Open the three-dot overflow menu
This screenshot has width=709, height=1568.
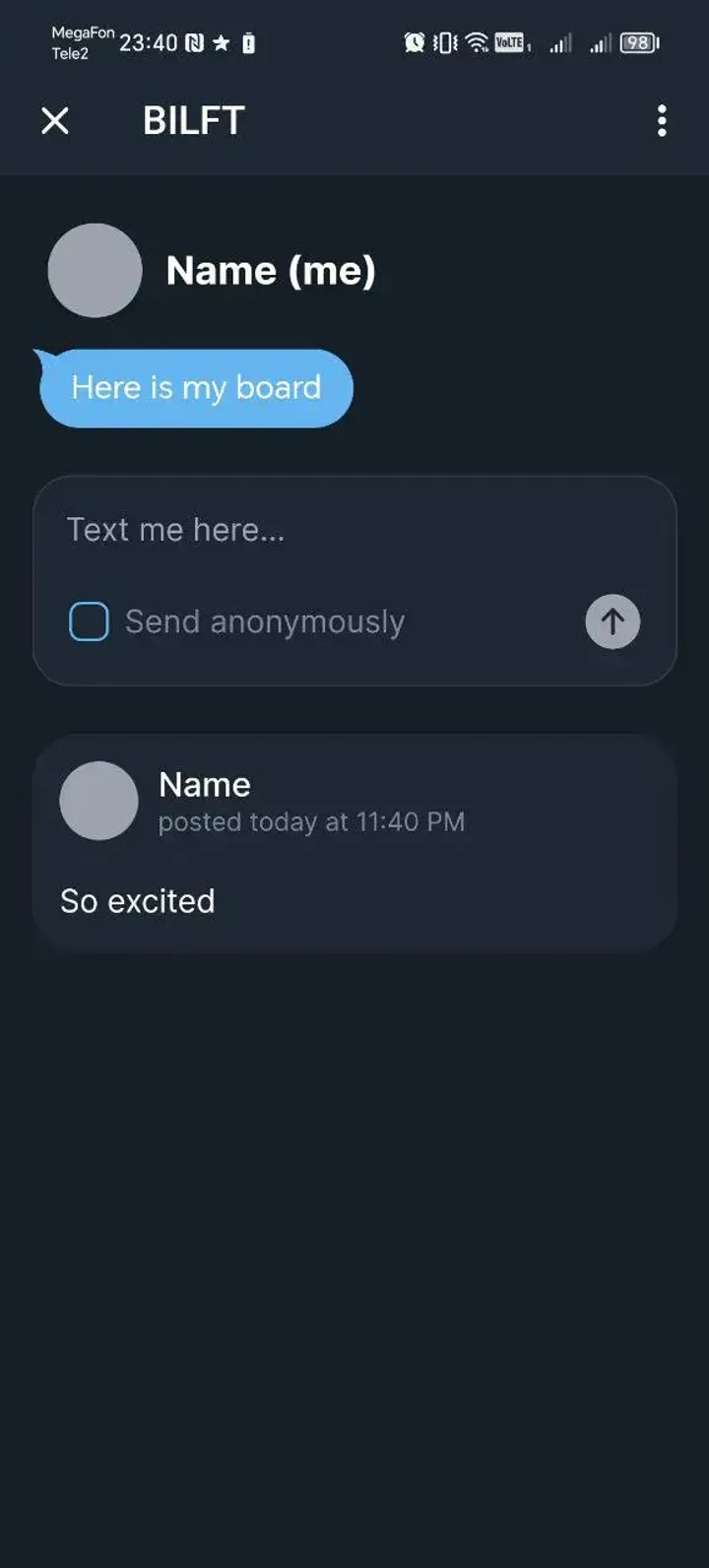click(x=662, y=120)
